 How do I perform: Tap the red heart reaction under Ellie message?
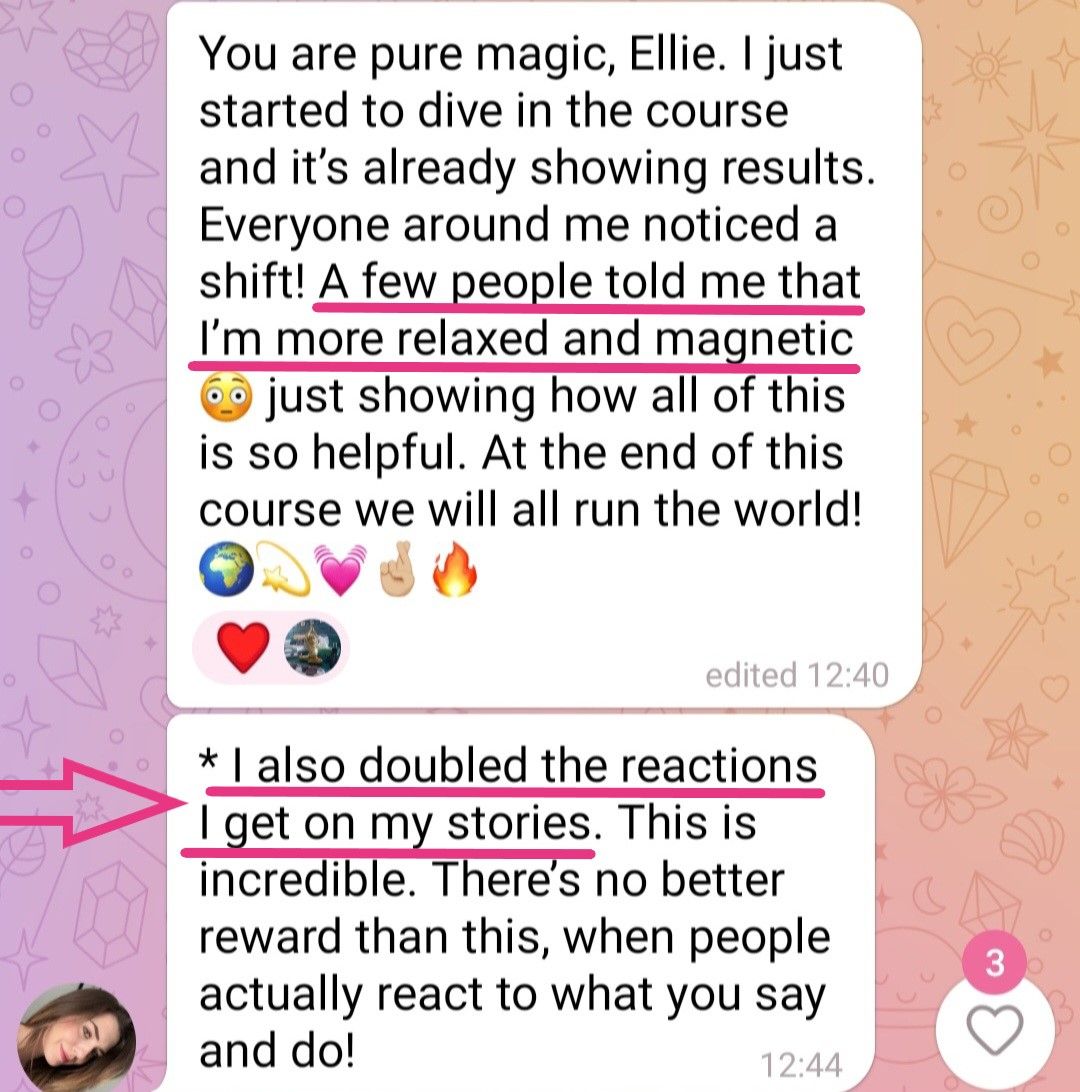pyautogui.click(x=244, y=649)
